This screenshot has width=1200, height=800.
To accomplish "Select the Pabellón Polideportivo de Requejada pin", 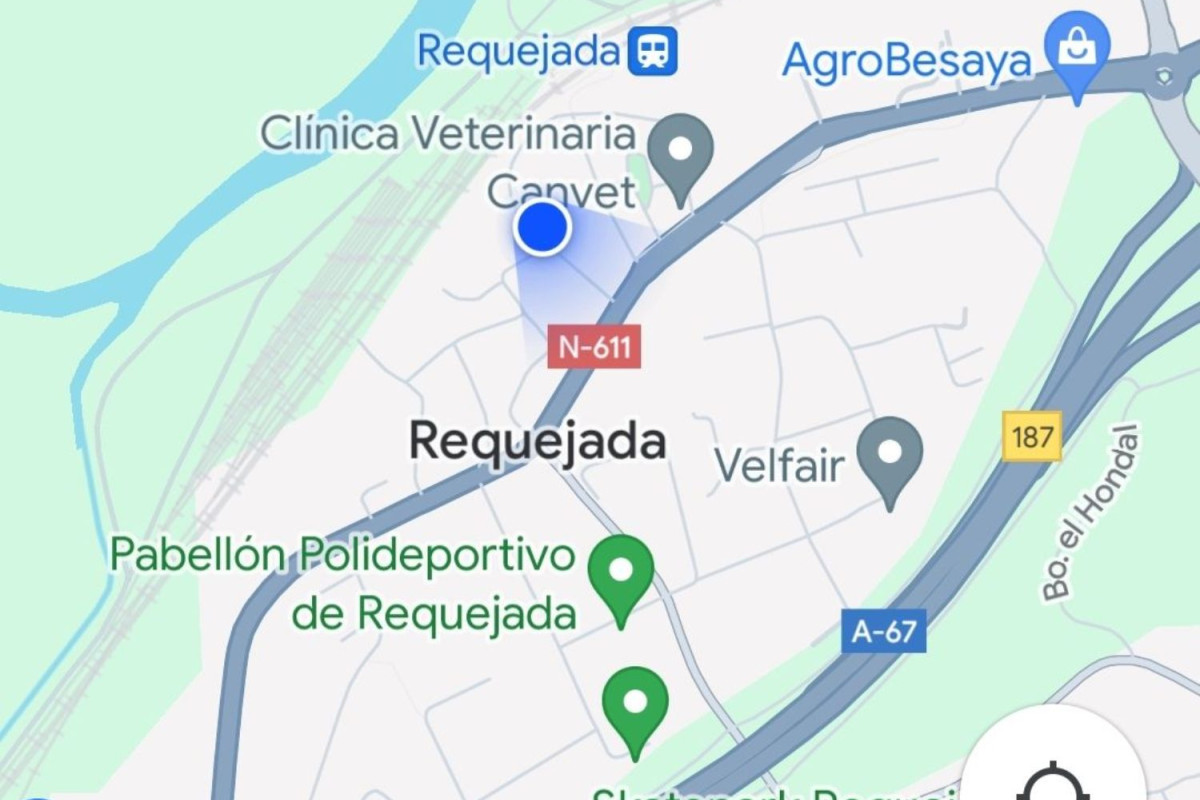I will point(620,573).
